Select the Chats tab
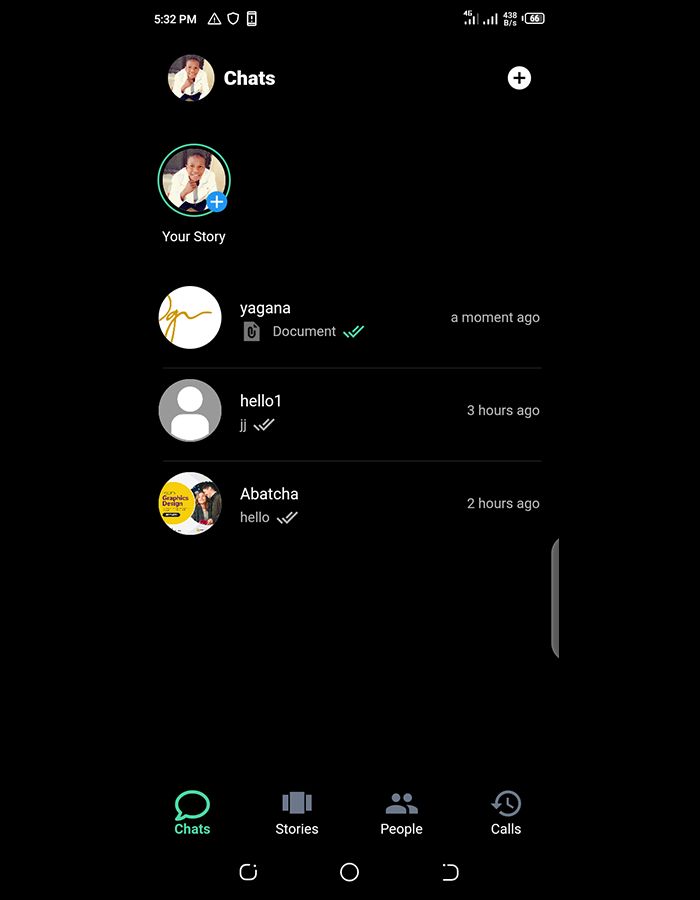Screen dimensions: 700x900 point(192,813)
